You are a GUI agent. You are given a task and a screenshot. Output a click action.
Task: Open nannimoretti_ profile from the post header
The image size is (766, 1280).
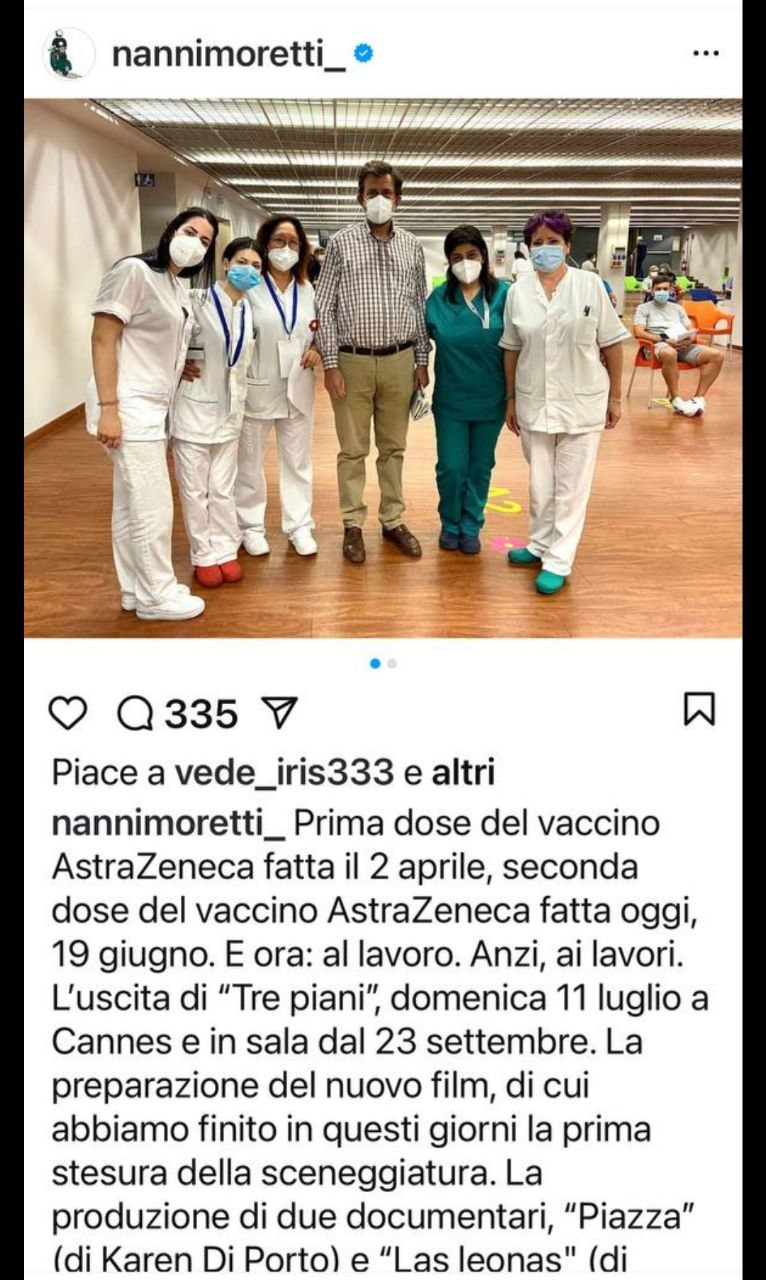(228, 54)
